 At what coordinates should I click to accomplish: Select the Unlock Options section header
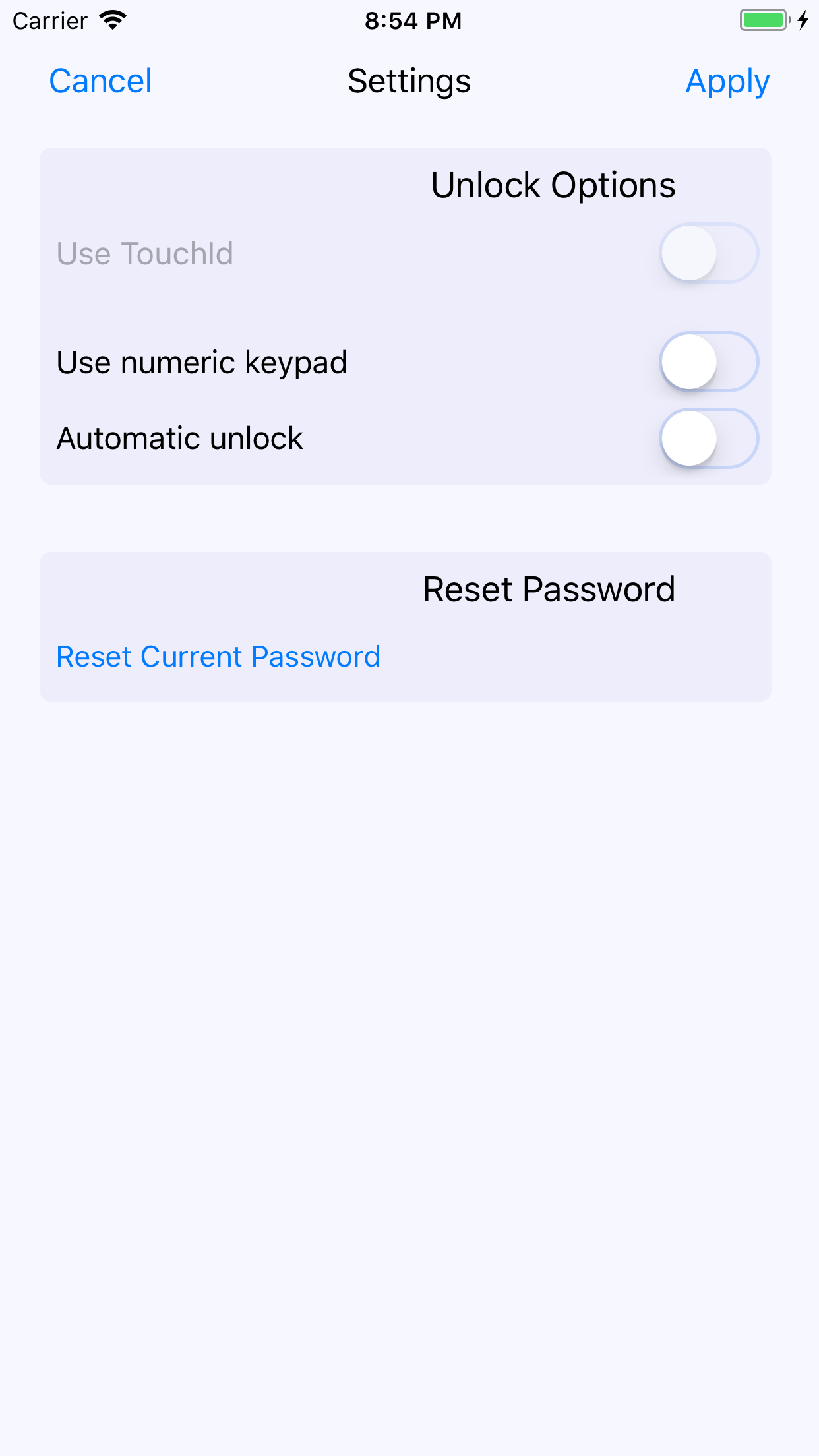[553, 185]
